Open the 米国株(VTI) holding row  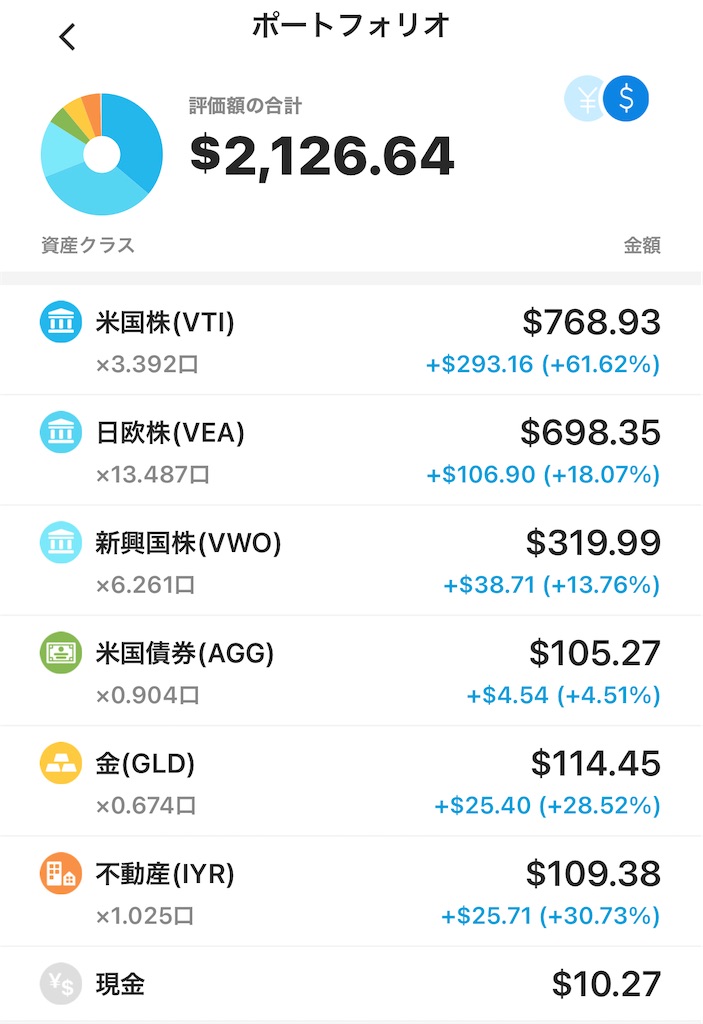click(350, 340)
